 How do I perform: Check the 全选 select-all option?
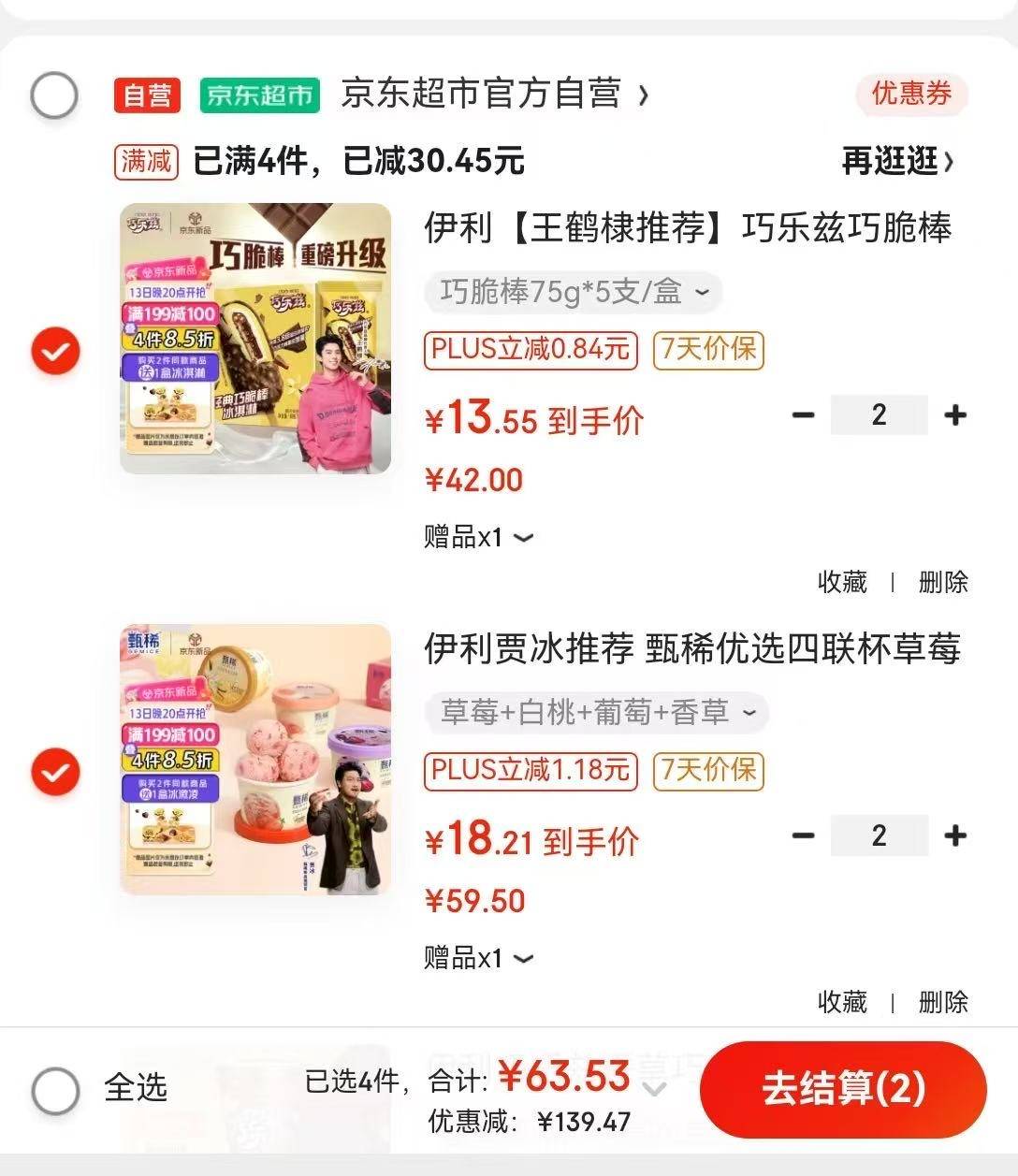[x=56, y=1090]
